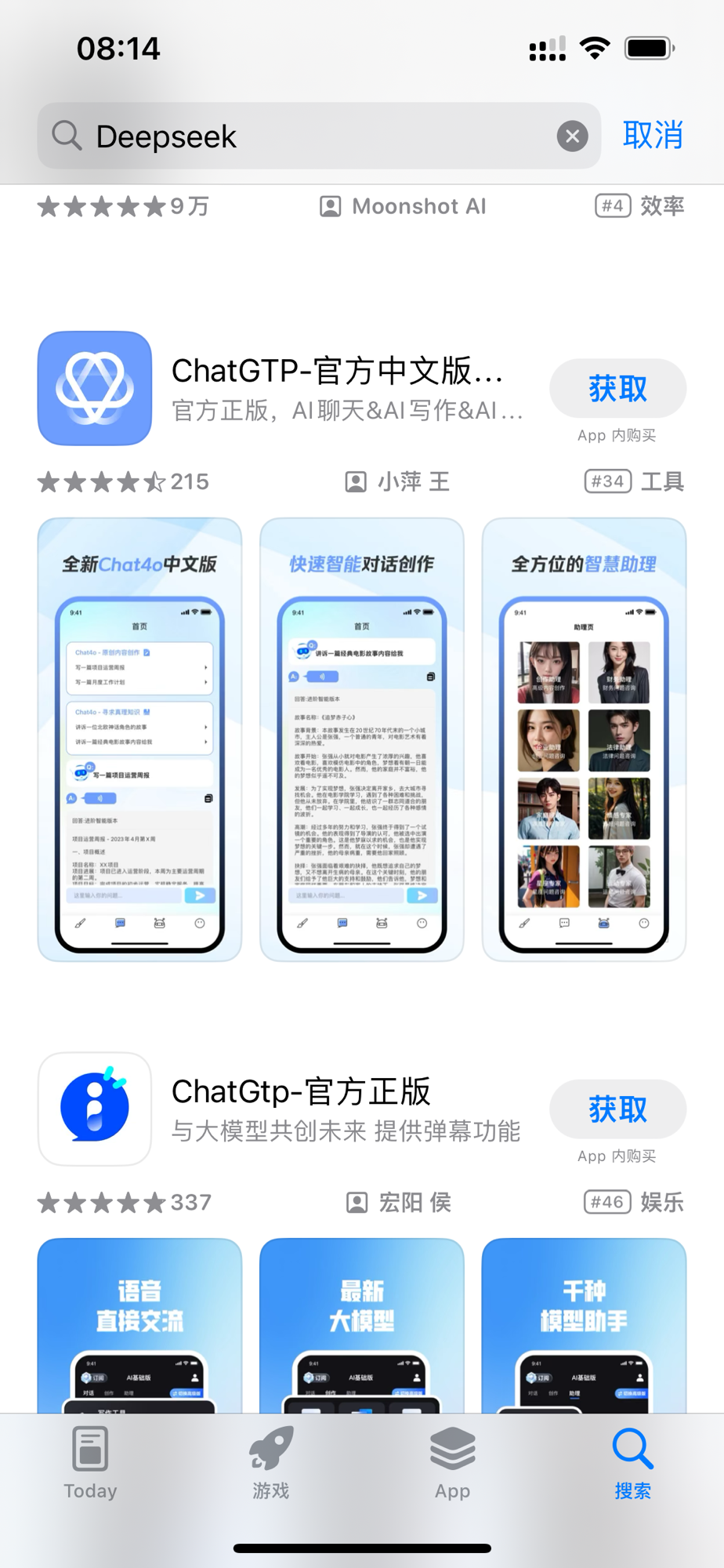724x1568 pixels.
Task: Open ChatGTP-官方中文版 app details
Action: click(337, 387)
